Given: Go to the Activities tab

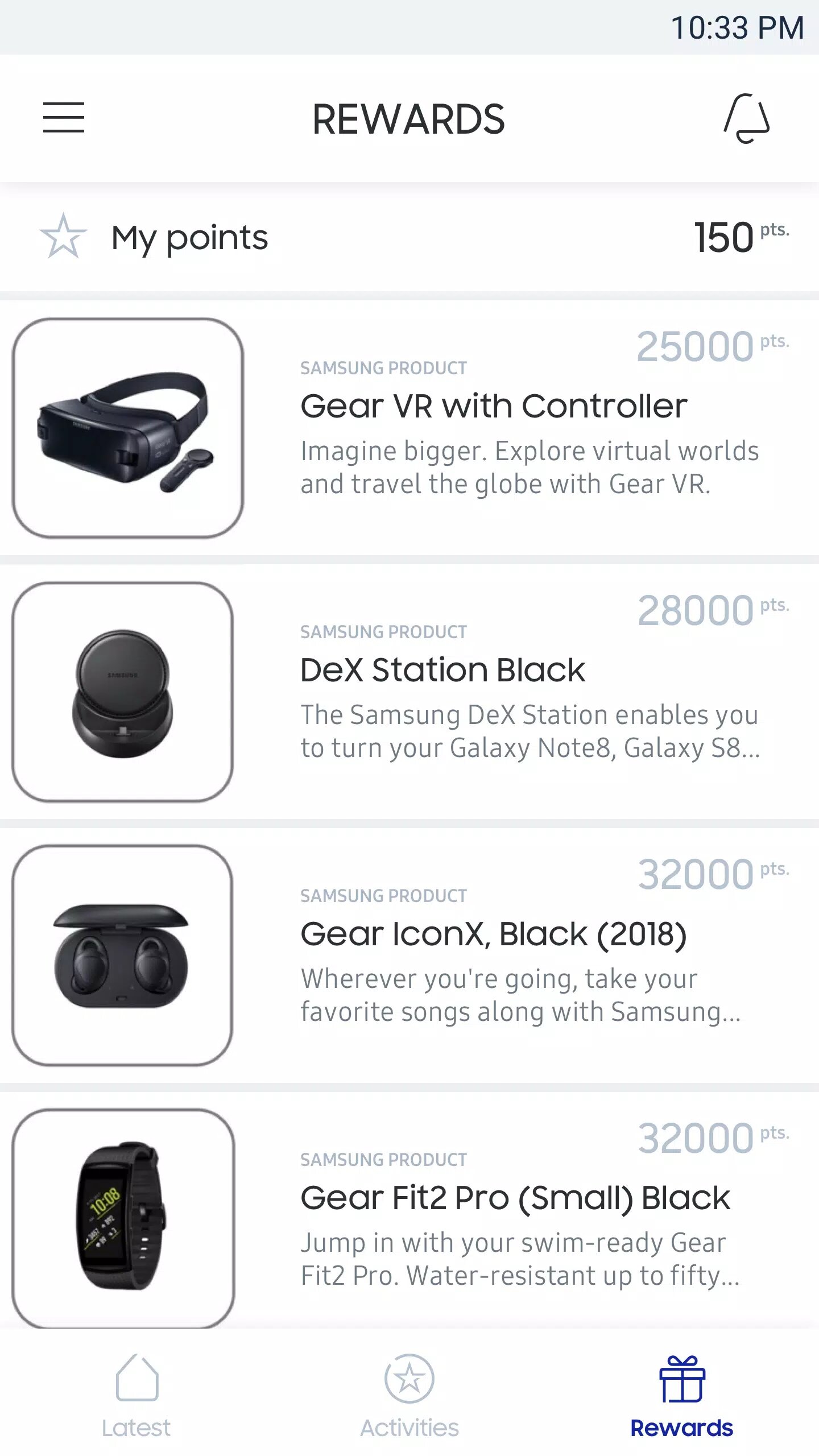Looking at the screenshot, I should coord(409,1392).
